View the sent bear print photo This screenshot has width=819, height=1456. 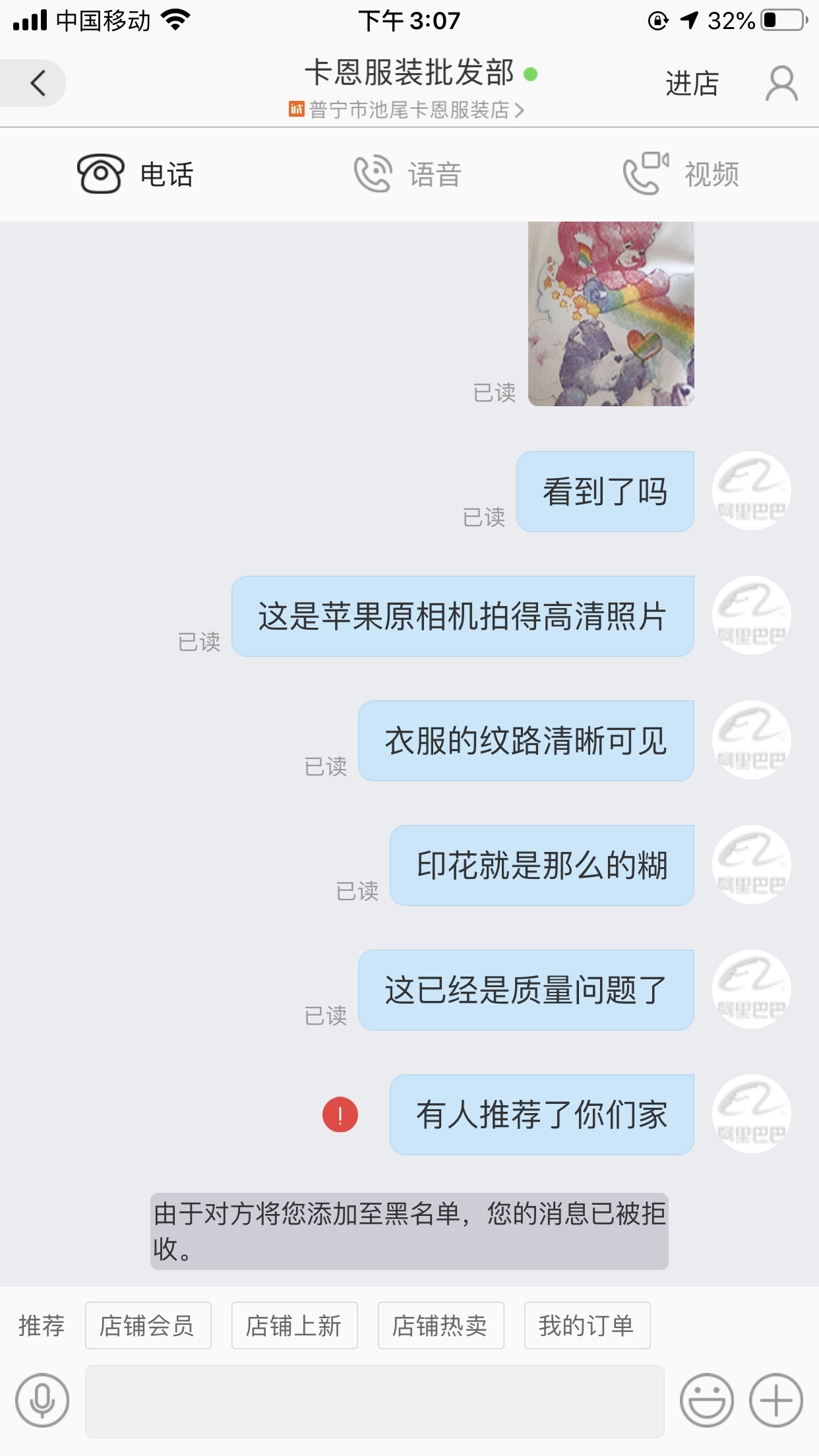coord(611,314)
